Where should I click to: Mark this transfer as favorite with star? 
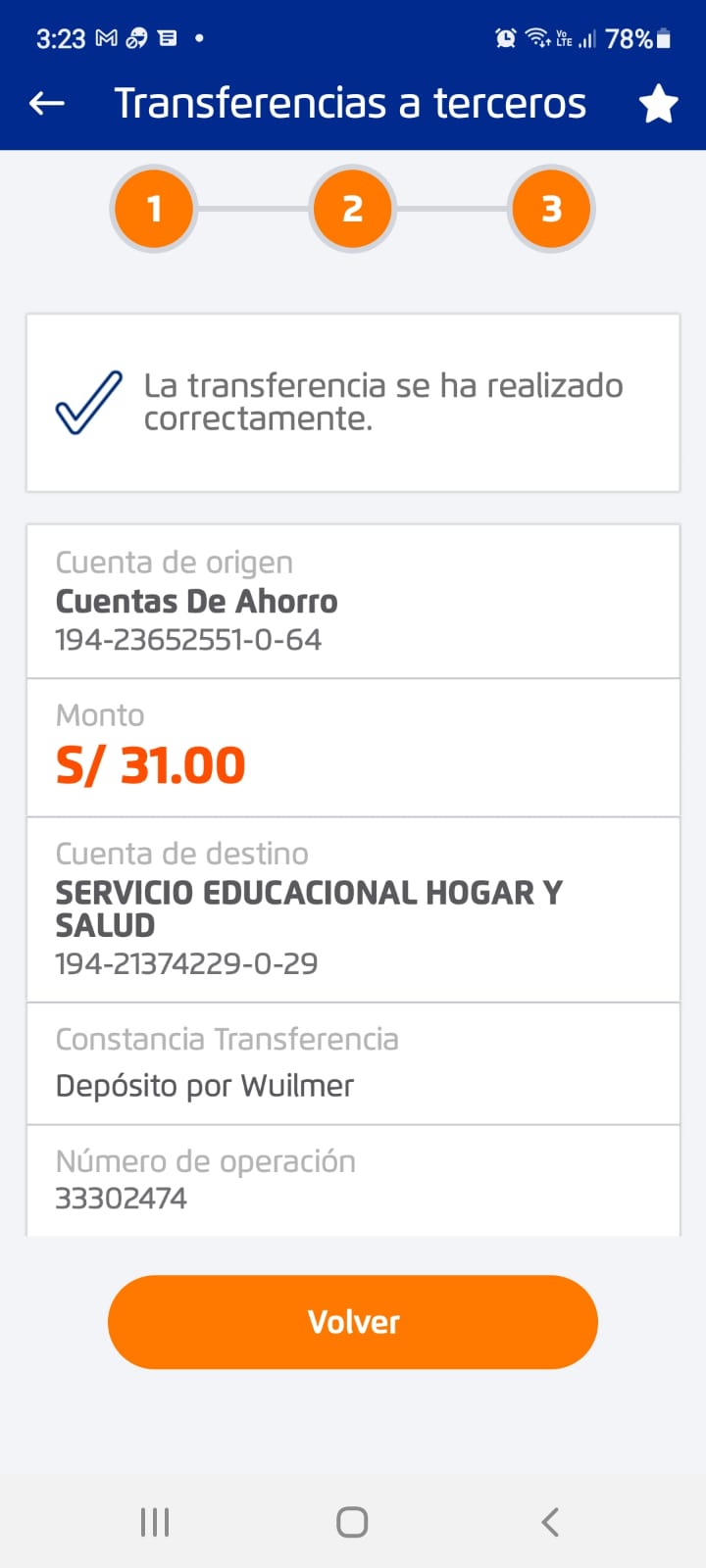(x=658, y=104)
